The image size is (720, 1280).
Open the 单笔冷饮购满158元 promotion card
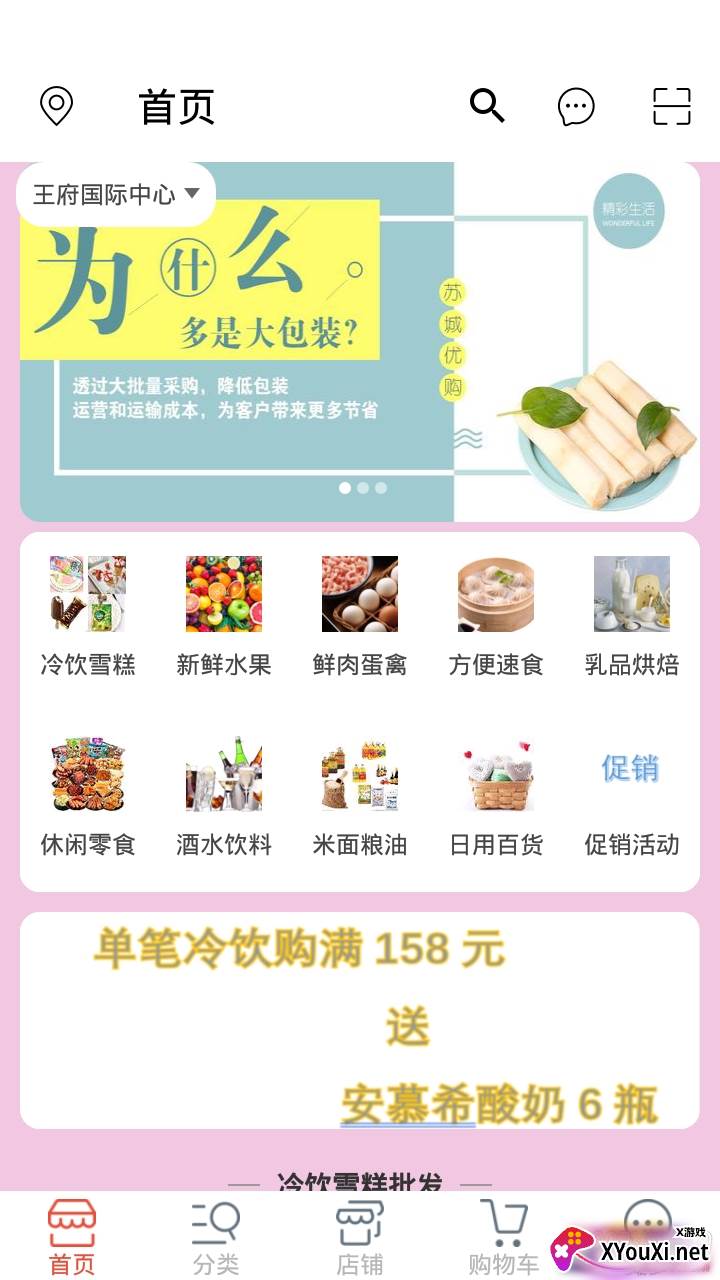pos(360,1020)
